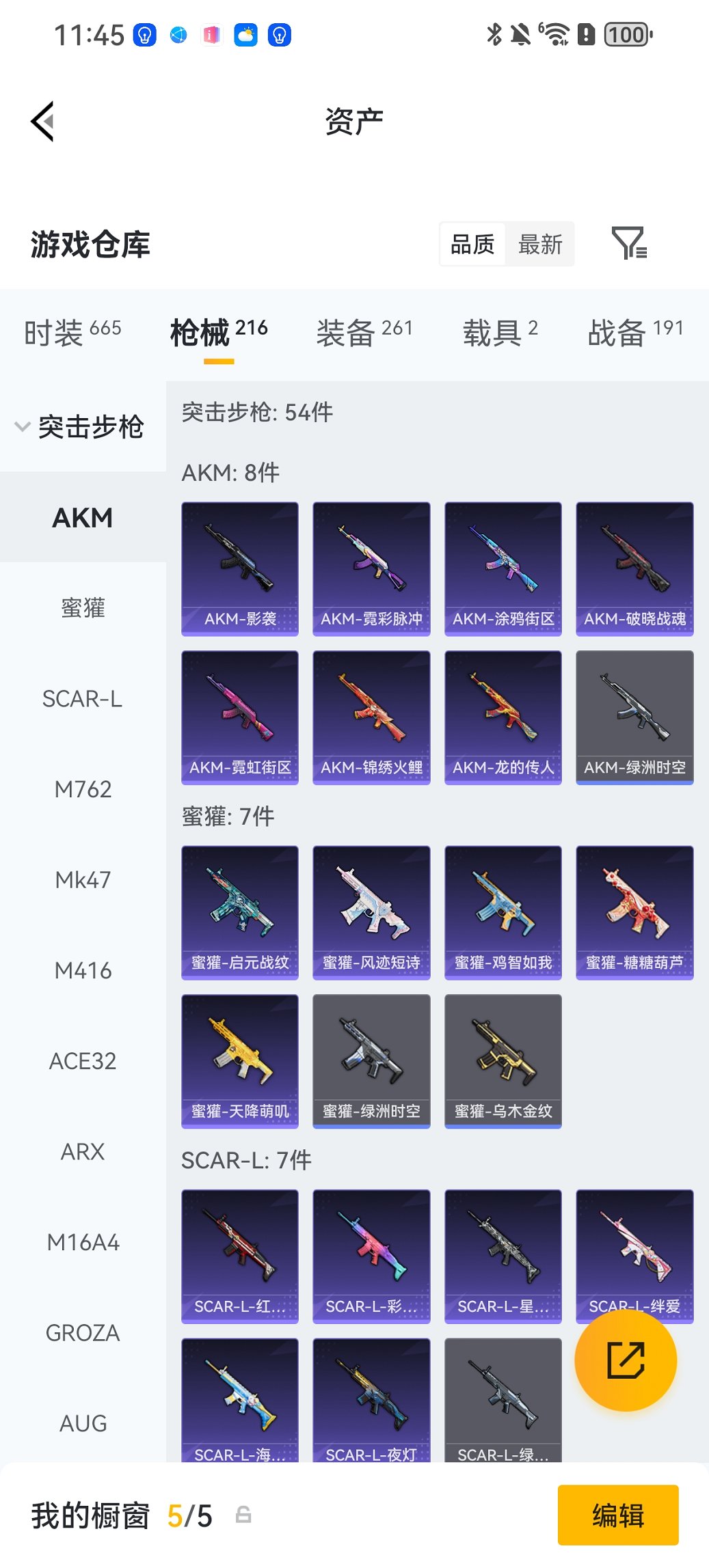Open the 装备 tab
Image resolution: width=709 pixels, height=1568 pixels.
tap(364, 333)
